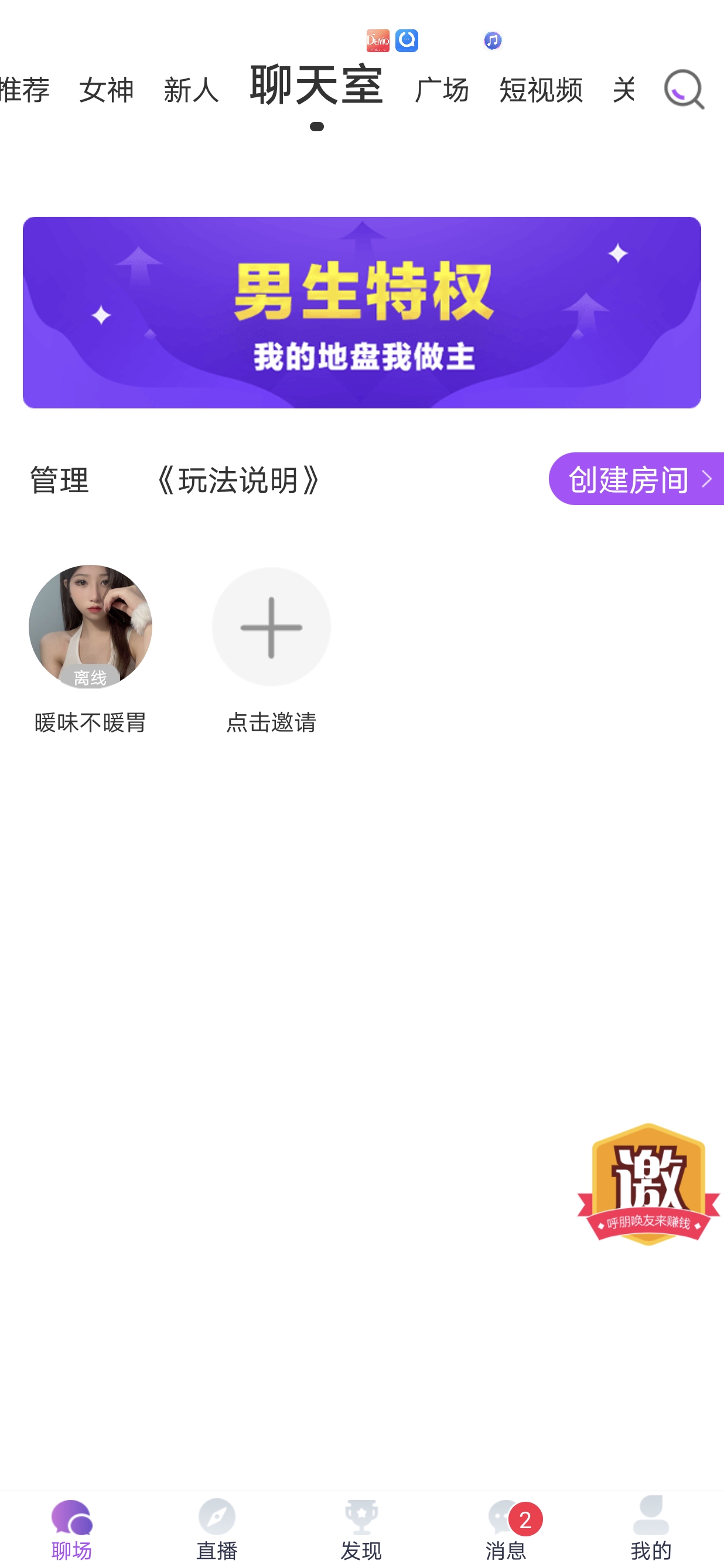Switch to the 新人 tab
724x1568 pixels.
tap(191, 90)
